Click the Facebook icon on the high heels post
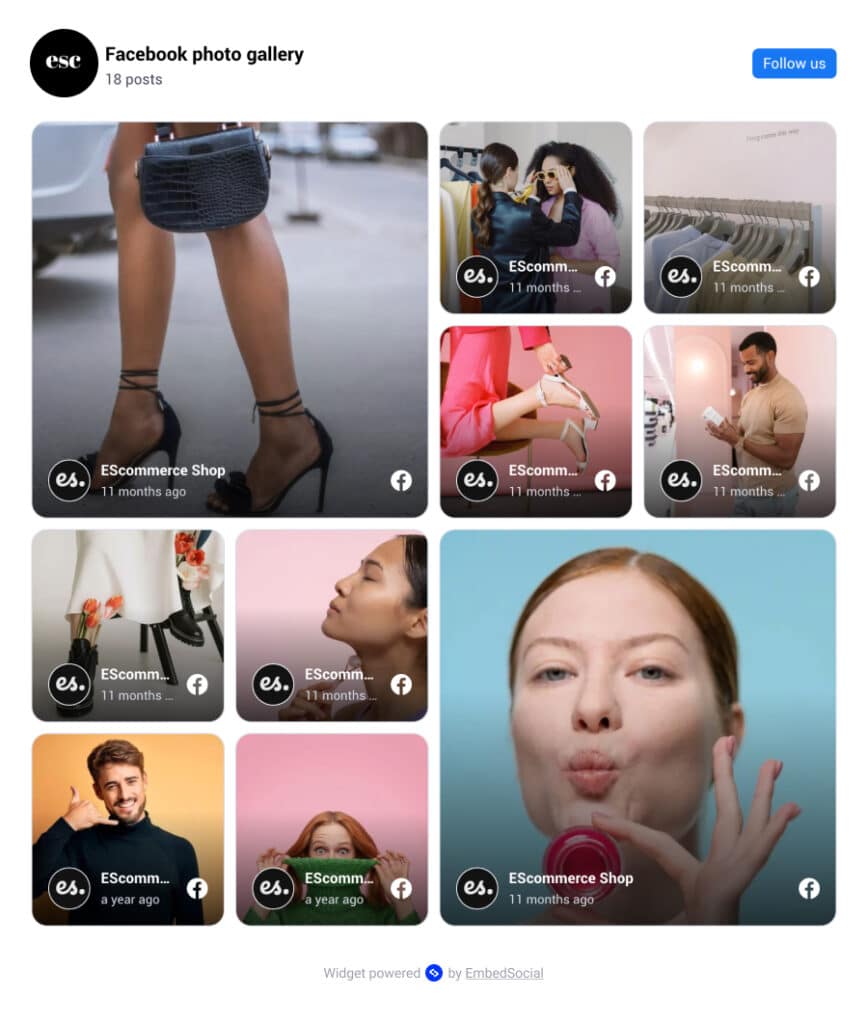Viewport: 868px width, 1024px height. (x=401, y=480)
